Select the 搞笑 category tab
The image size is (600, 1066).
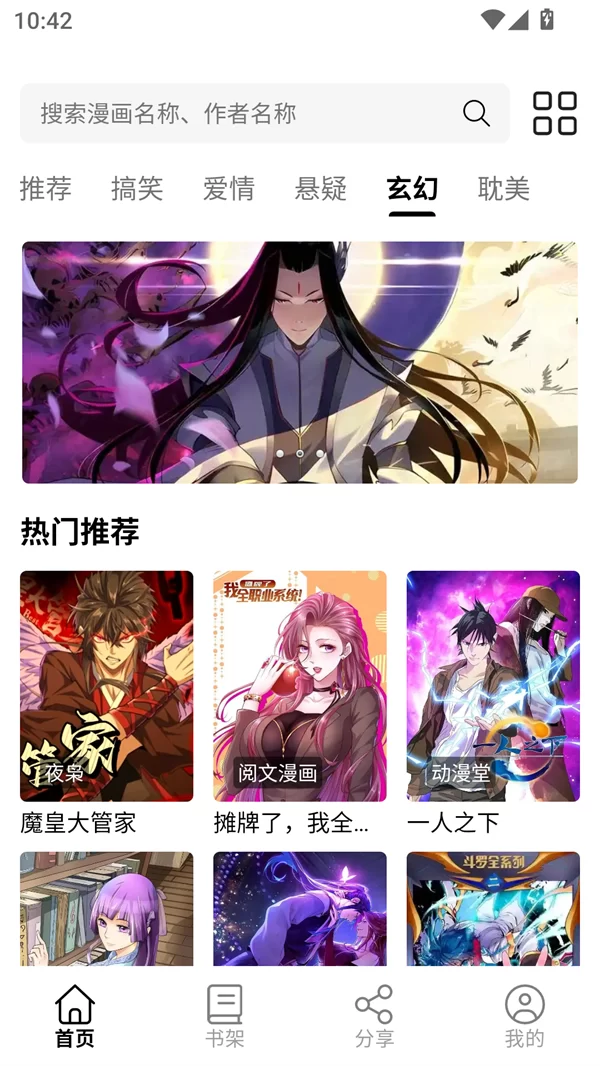137,188
